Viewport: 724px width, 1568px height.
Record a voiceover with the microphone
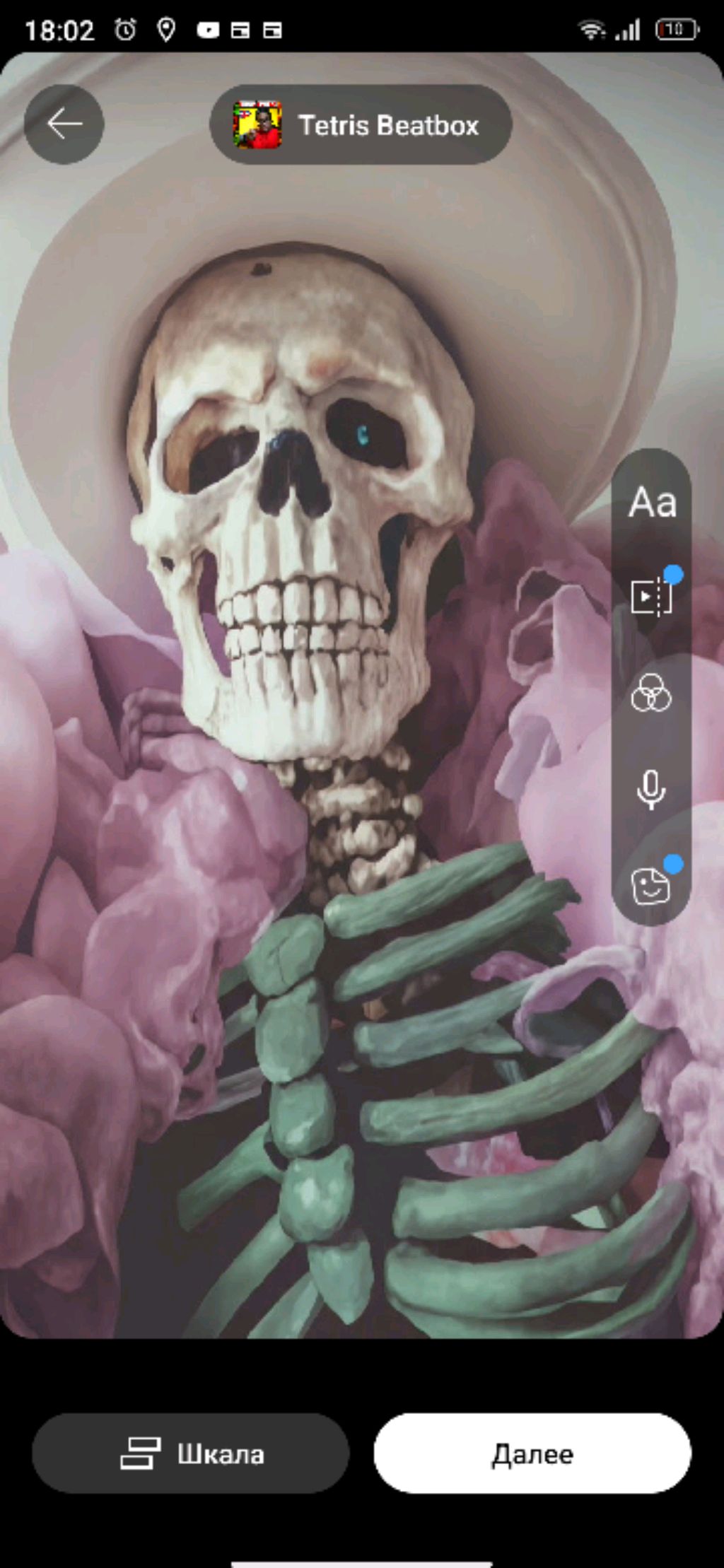point(650,789)
